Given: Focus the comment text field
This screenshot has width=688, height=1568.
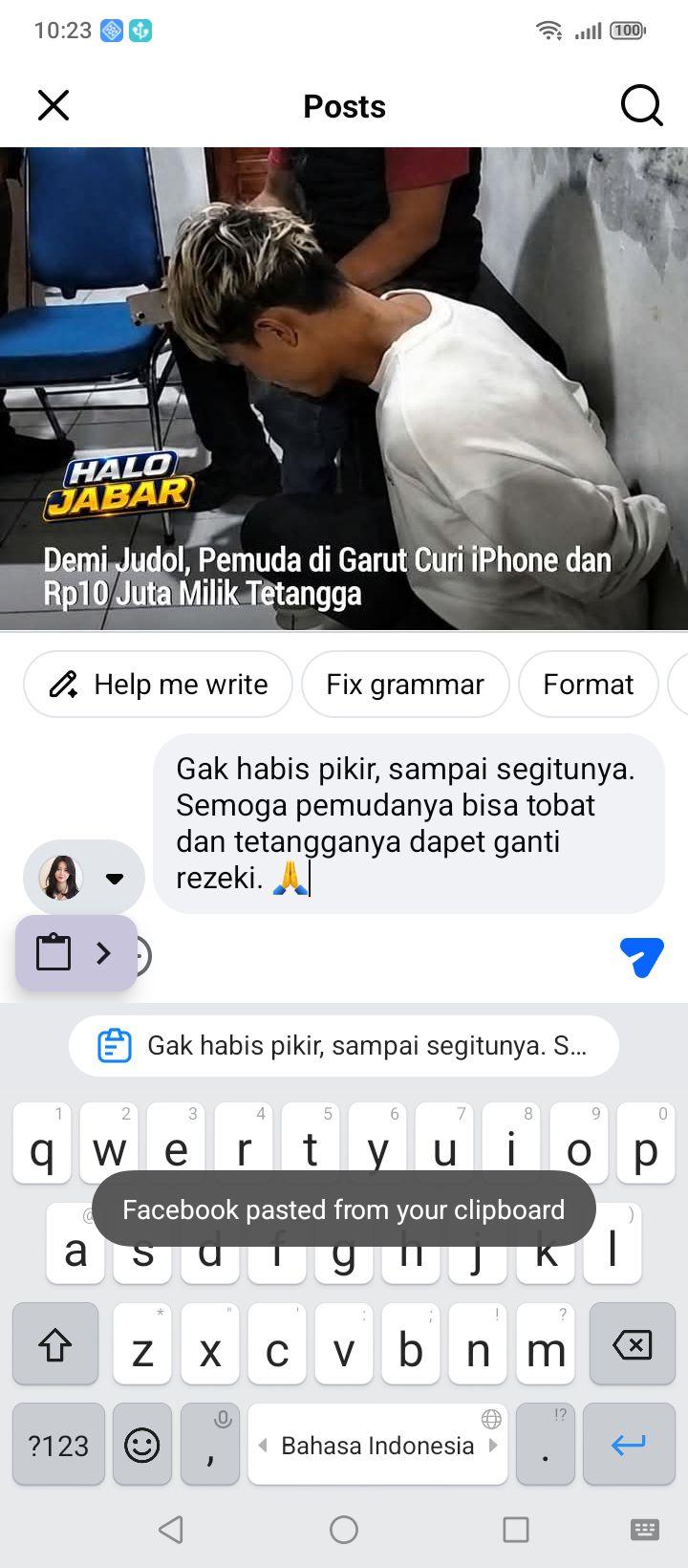Looking at the screenshot, I should tap(409, 823).
